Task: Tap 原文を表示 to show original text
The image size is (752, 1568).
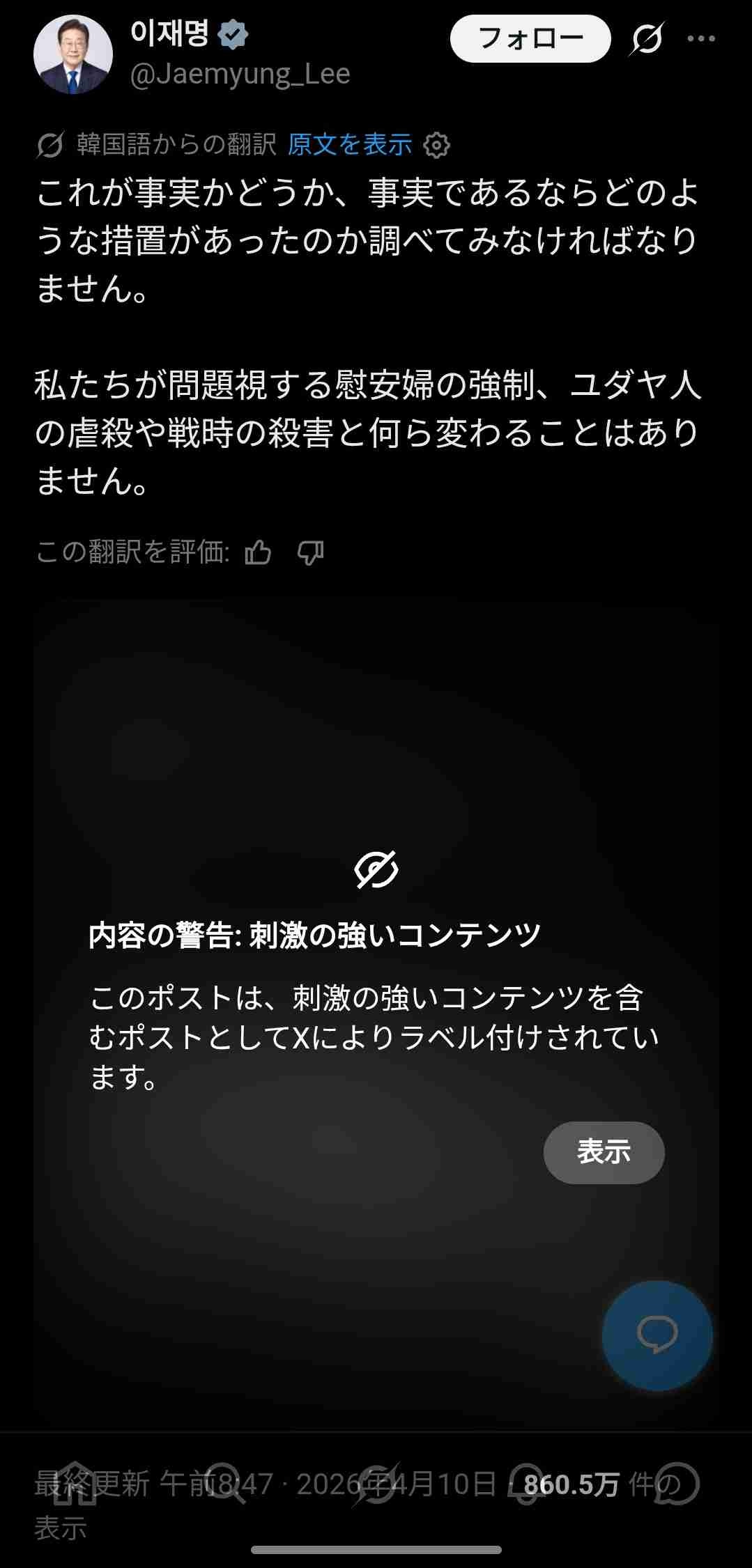Action: [349, 145]
